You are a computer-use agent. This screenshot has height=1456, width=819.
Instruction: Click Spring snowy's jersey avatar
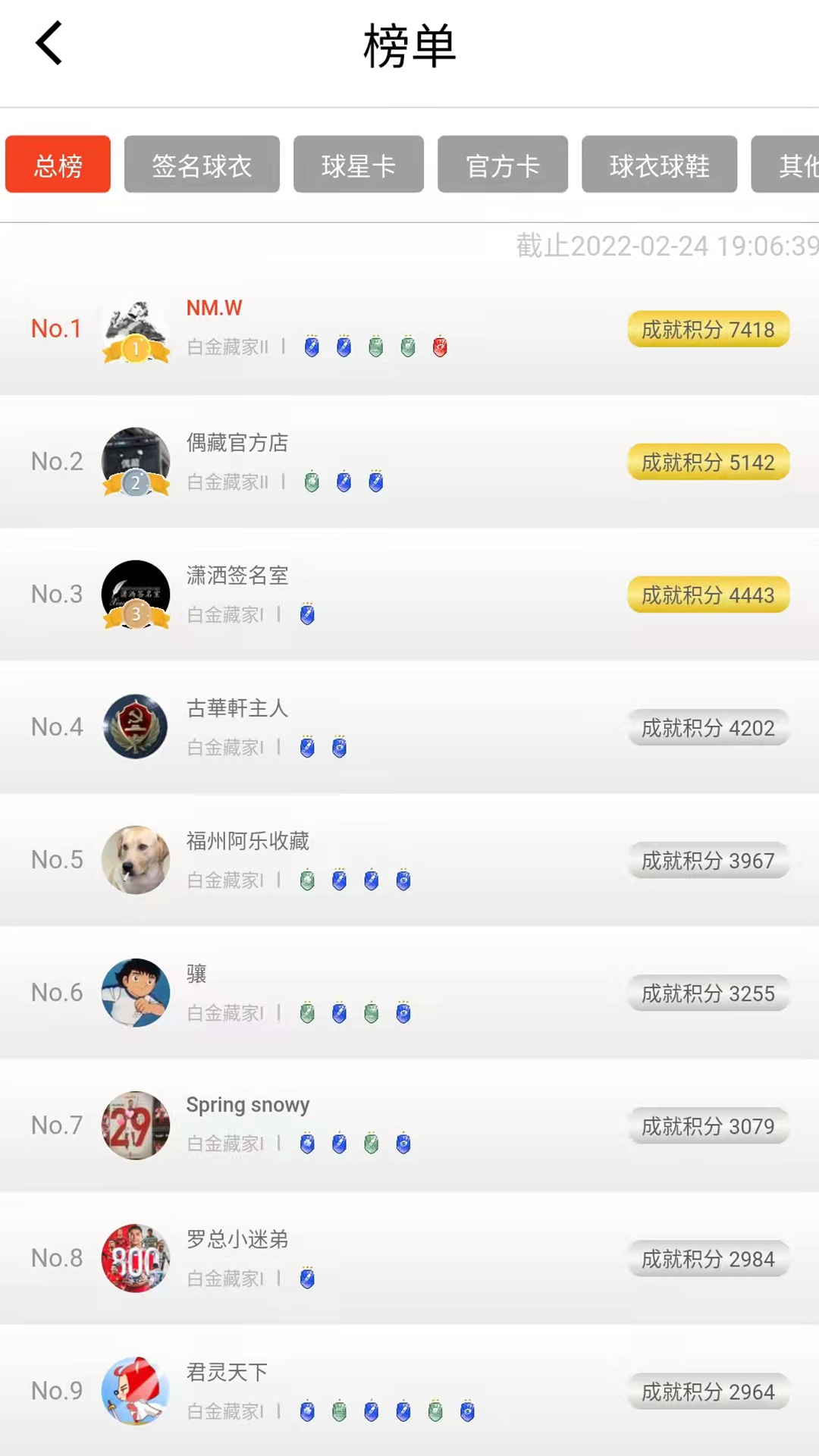[135, 1125]
